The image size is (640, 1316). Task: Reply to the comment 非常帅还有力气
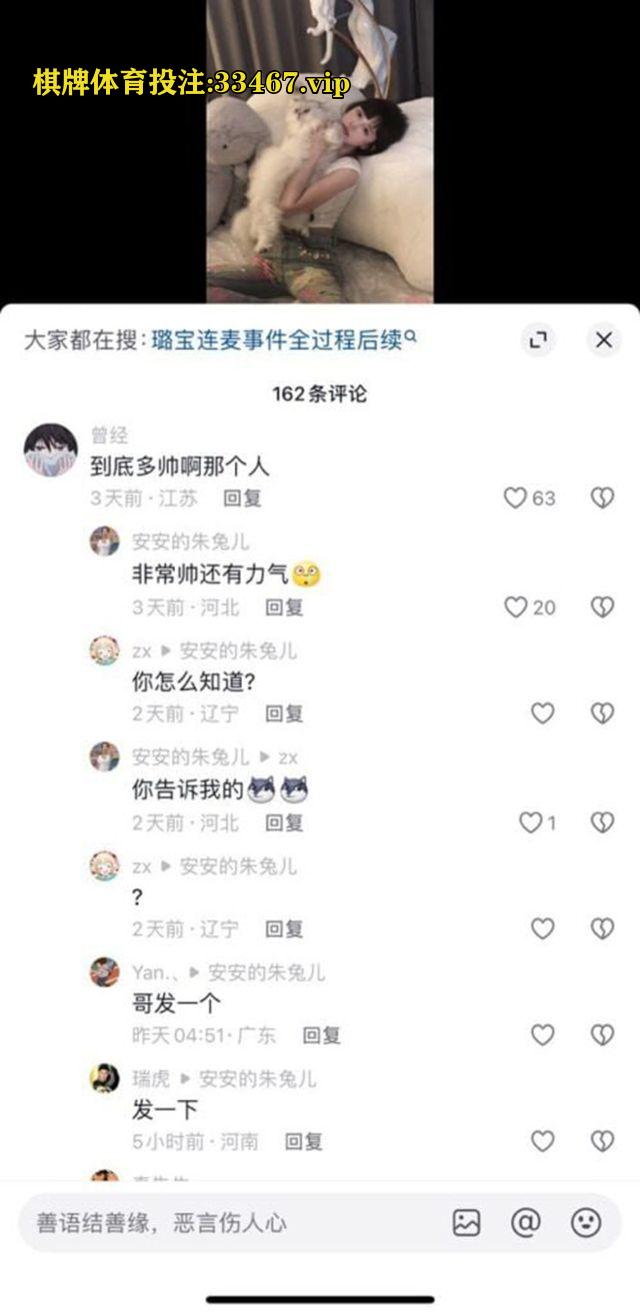tap(284, 607)
